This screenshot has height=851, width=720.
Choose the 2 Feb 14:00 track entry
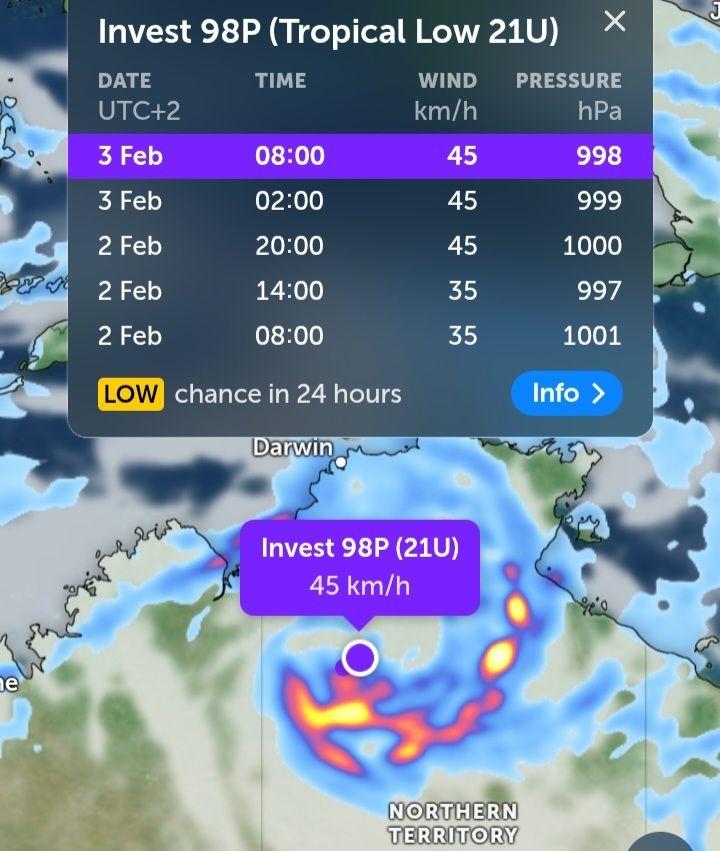[x=360, y=291]
